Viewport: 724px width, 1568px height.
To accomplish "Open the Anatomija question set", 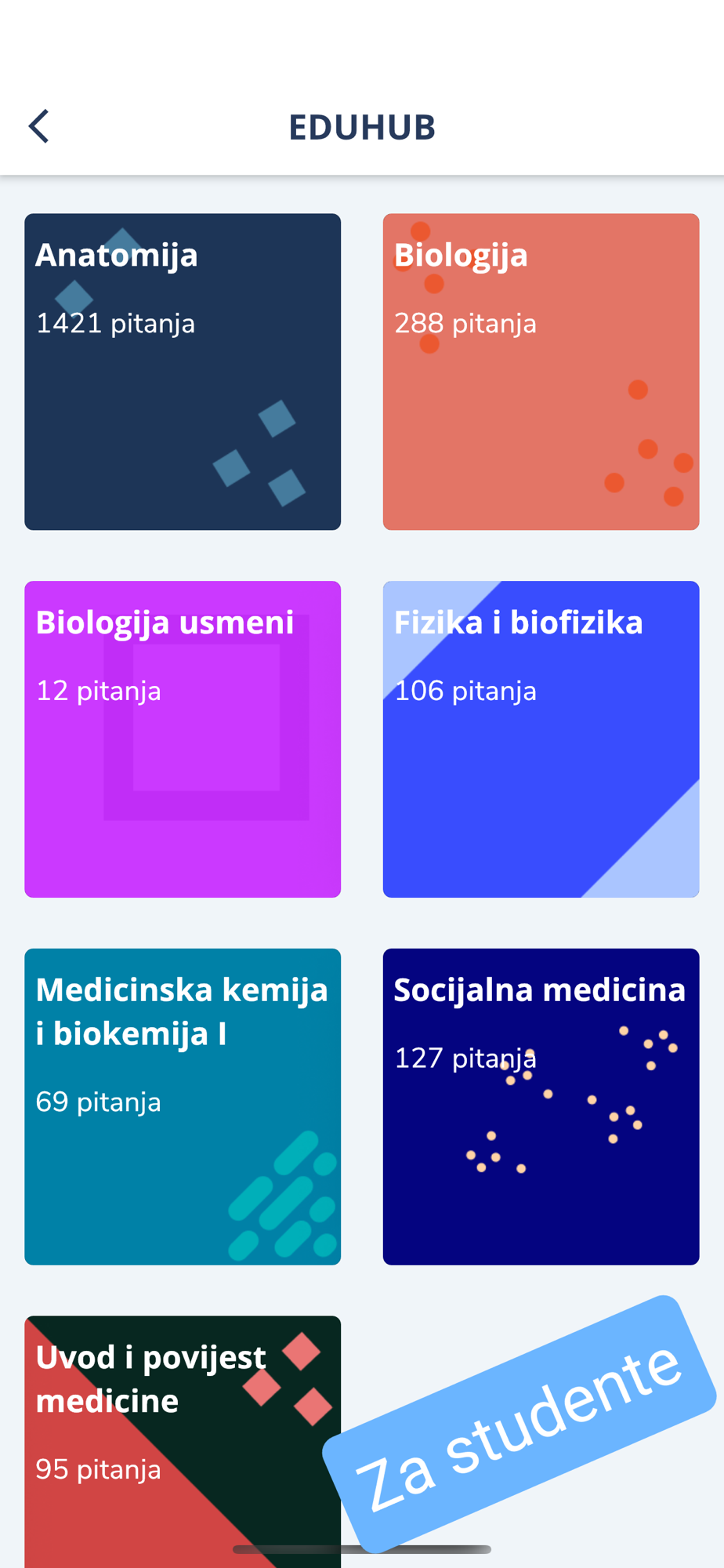I will (x=183, y=372).
